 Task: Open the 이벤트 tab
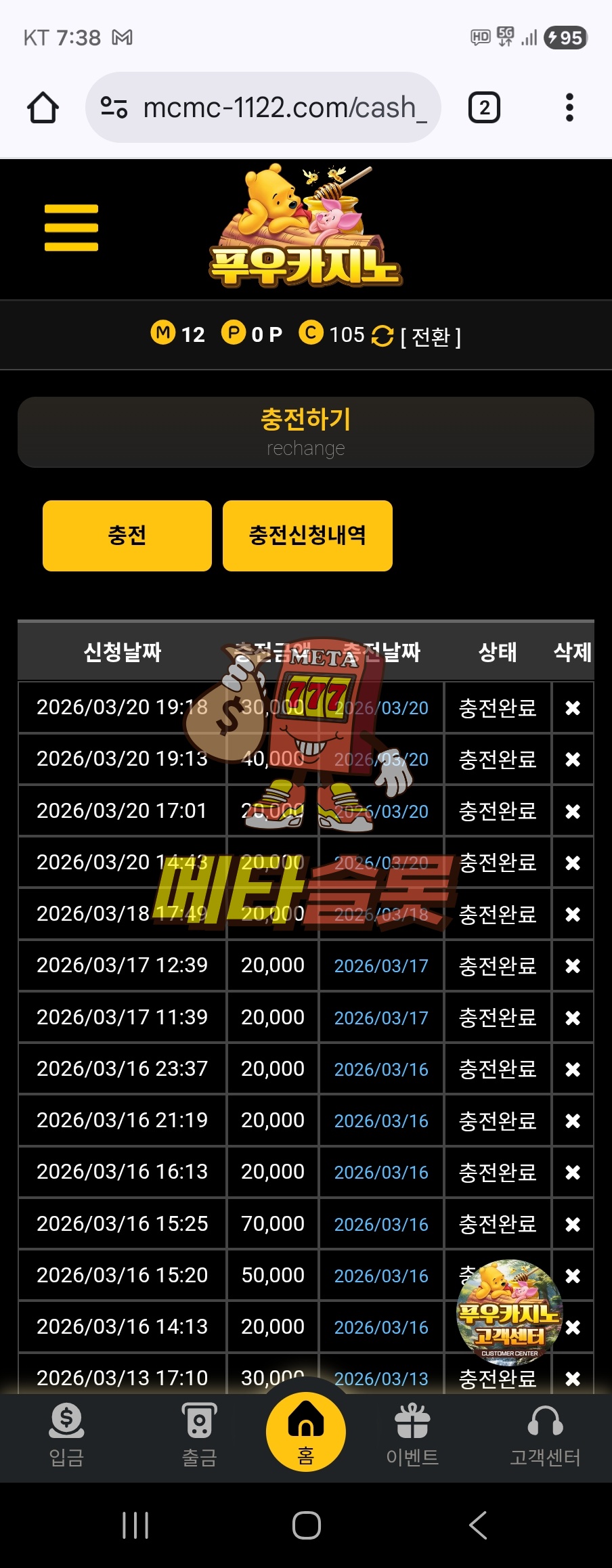412,1435
